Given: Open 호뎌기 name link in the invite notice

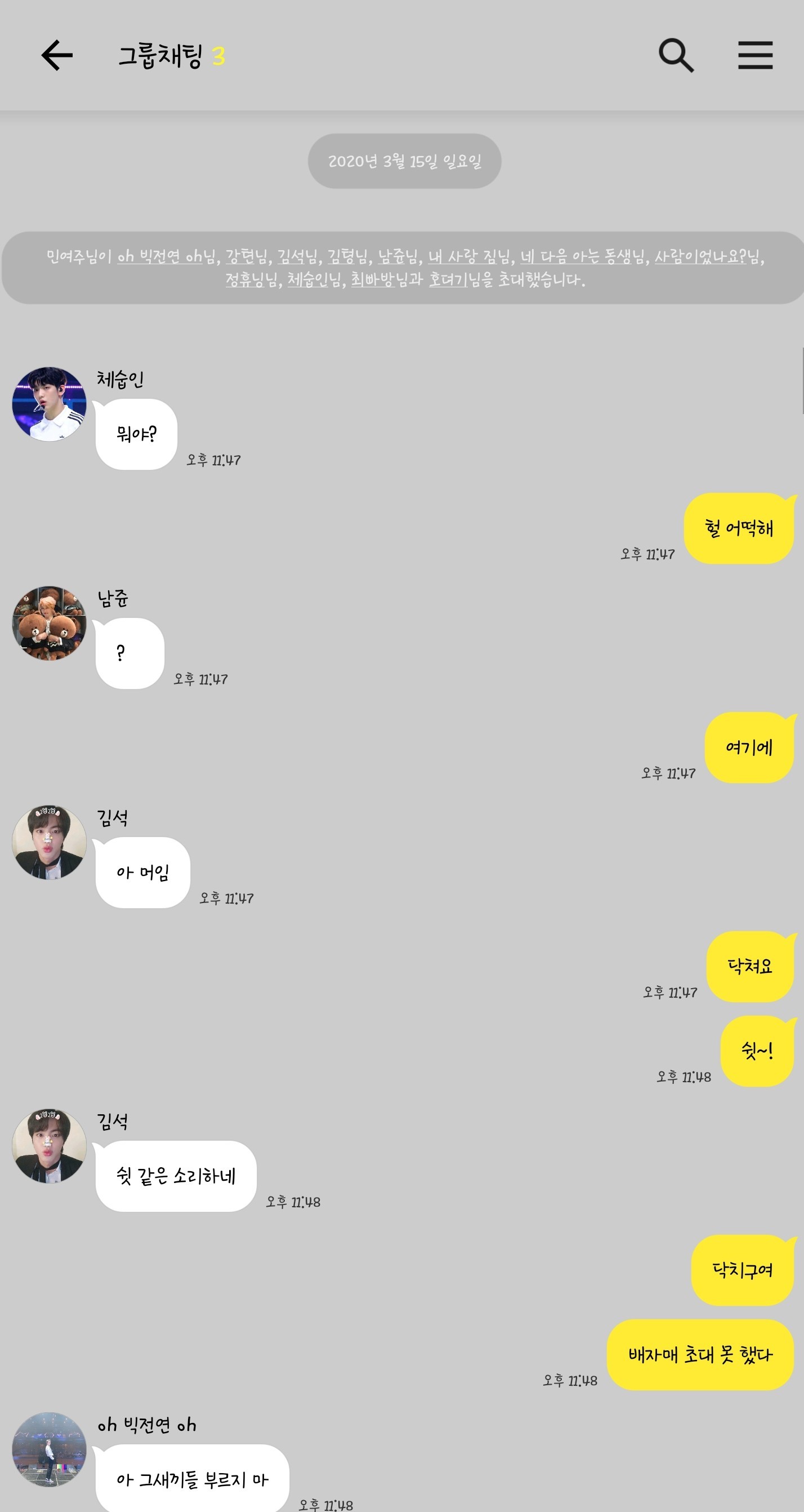Looking at the screenshot, I should (448, 279).
